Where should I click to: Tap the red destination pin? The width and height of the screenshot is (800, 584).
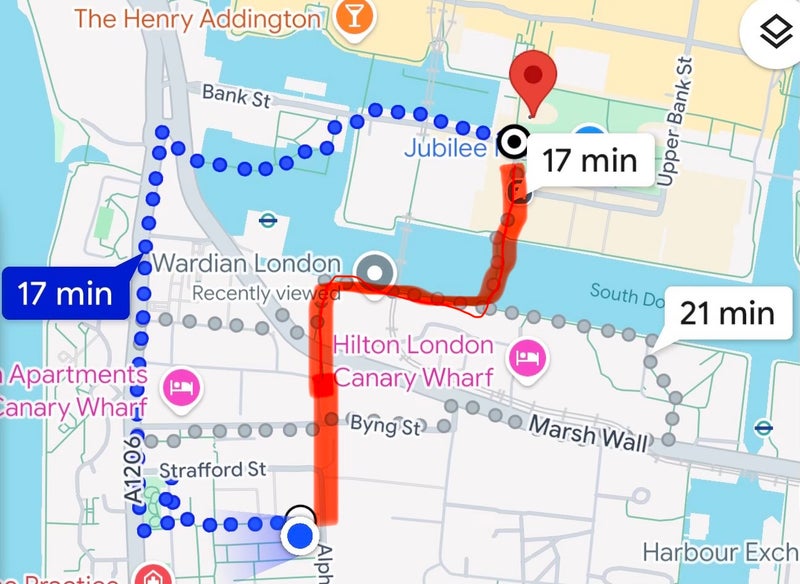(x=532, y=80)
